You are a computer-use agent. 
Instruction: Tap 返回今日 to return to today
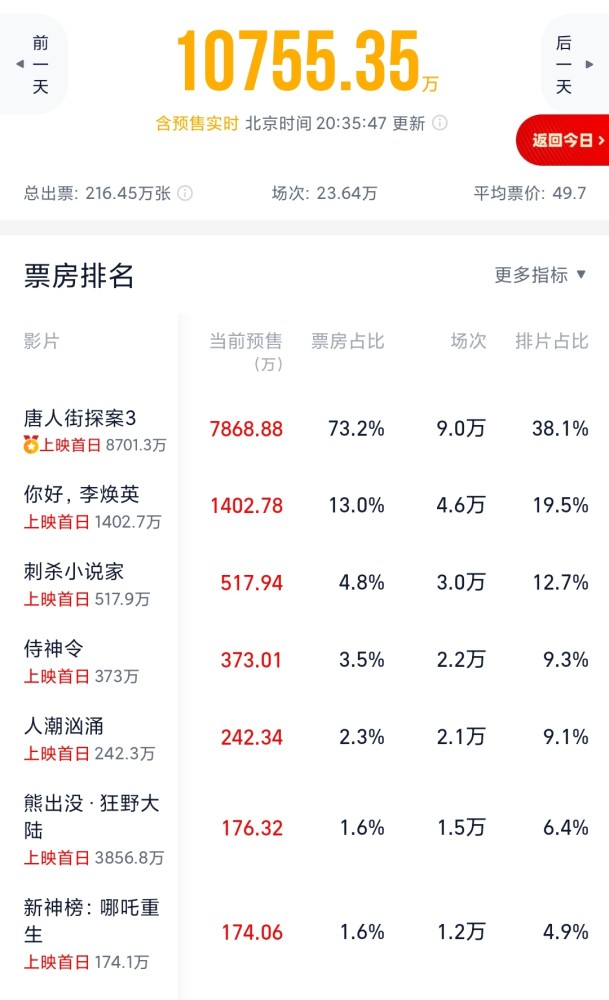click(565, 140)
